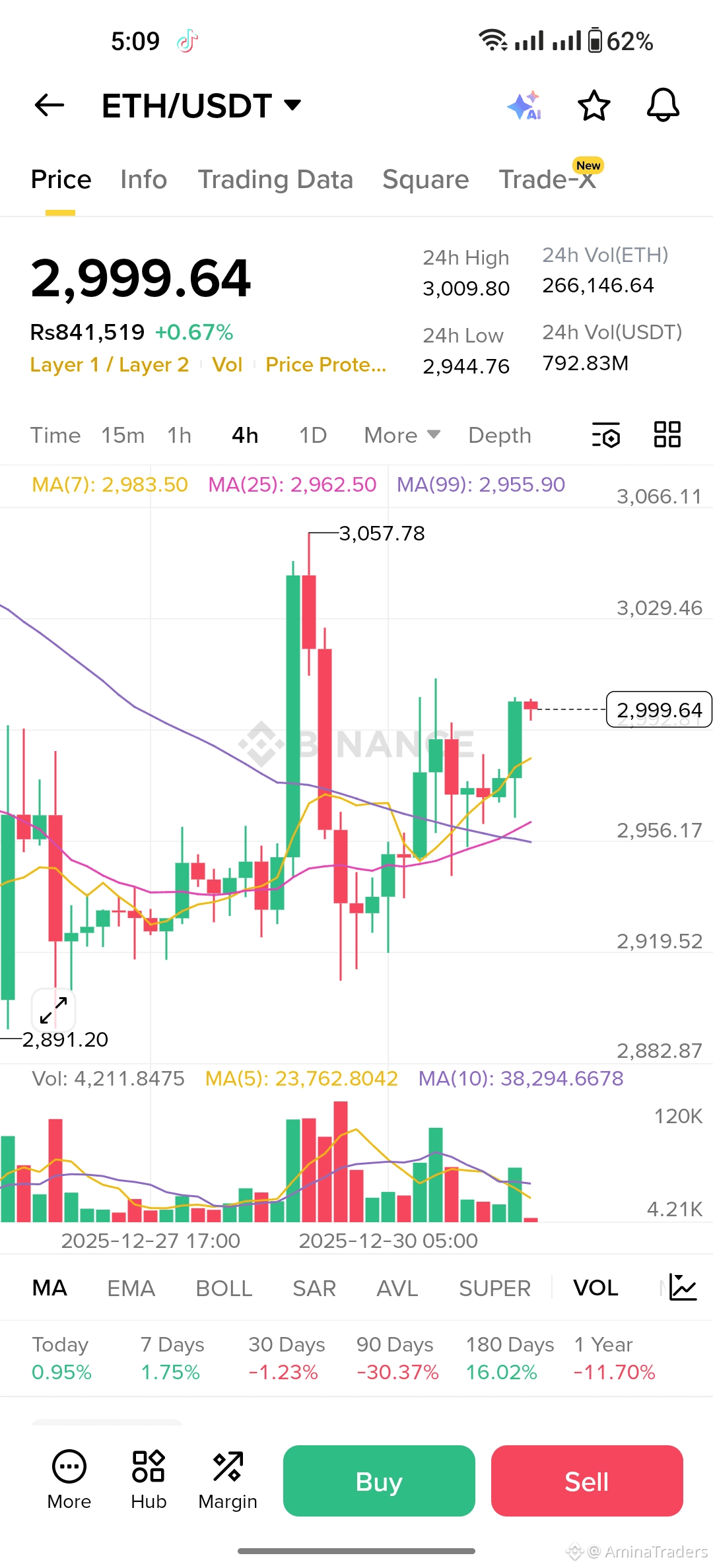The image size is (713, 1568).
Task: Tap the green Buy button
Action: coord(378,1480)
